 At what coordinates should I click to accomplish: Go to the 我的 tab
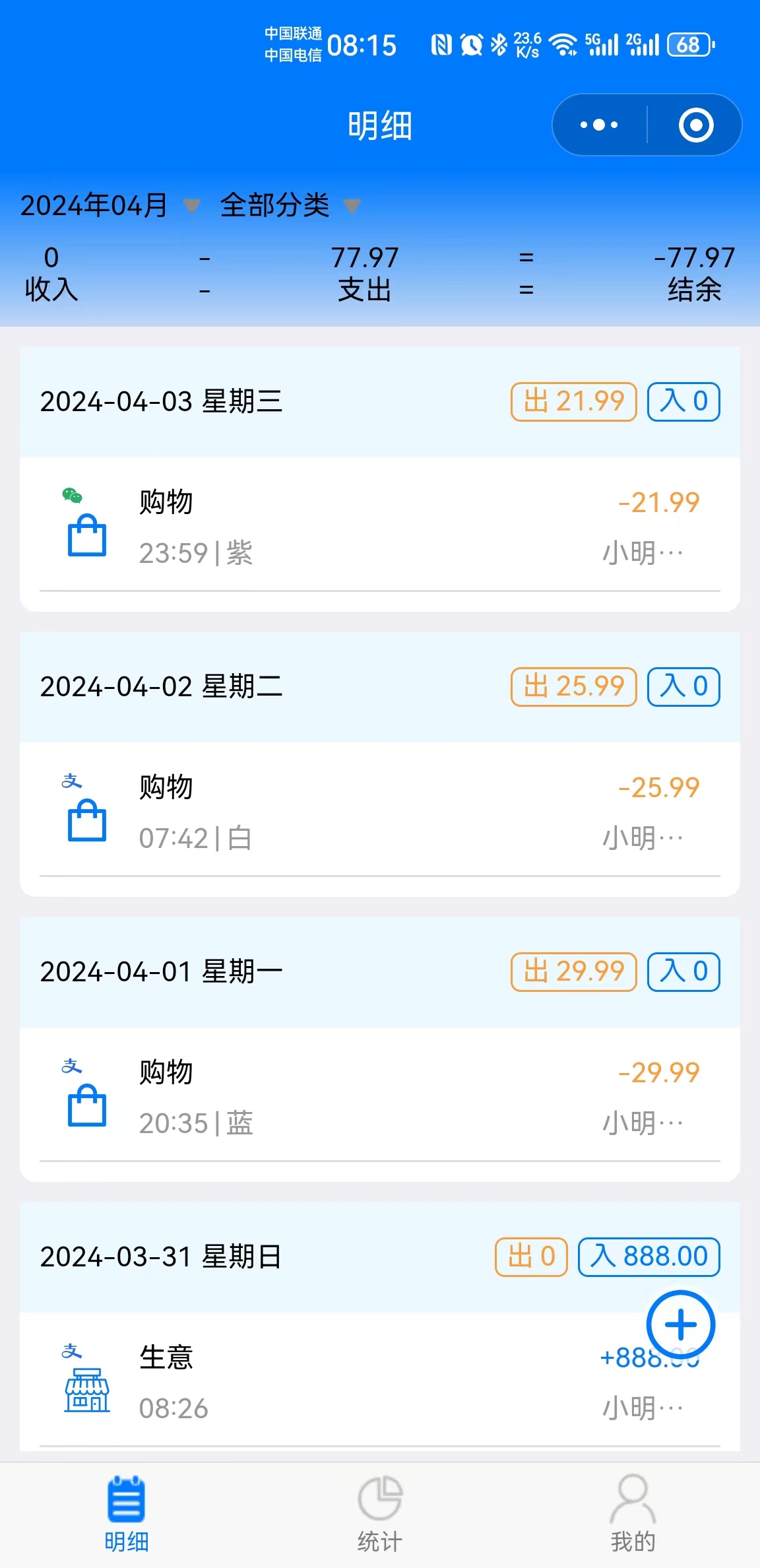[x=633, y=1515]
